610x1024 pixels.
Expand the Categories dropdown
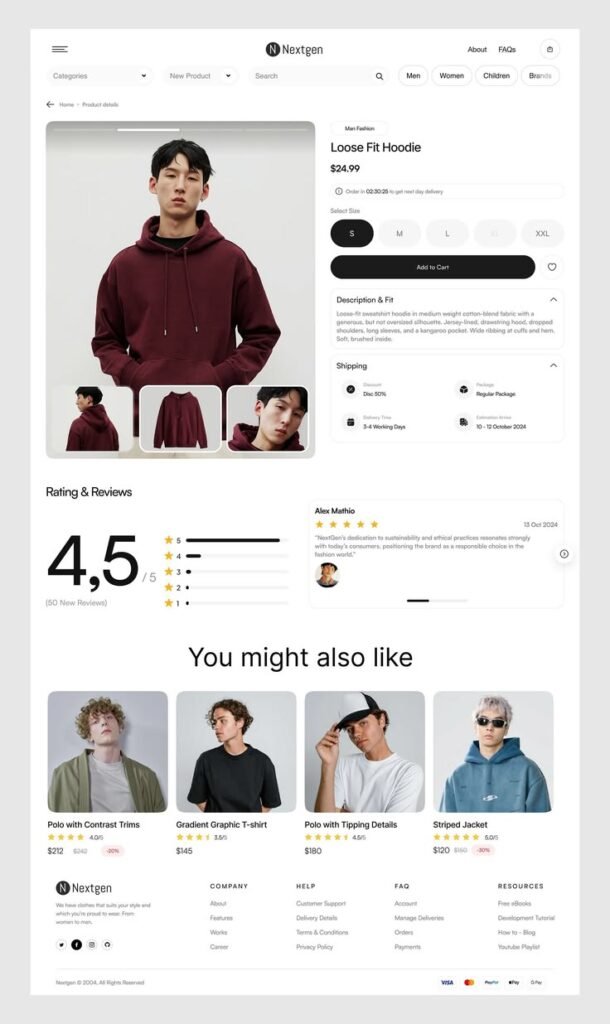pos(99,76)
